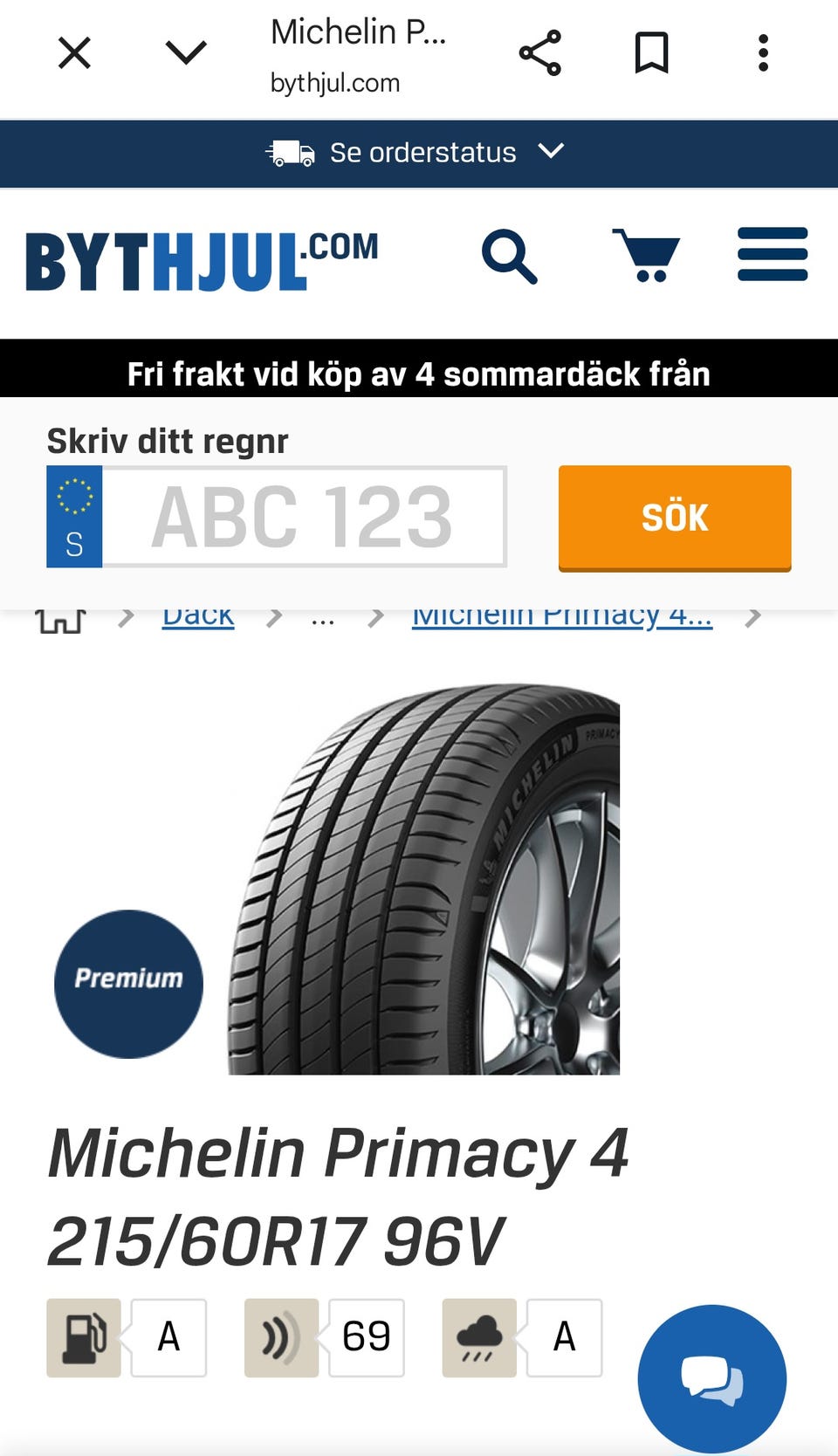The image size is (838, 1456).
Task: Close the browser tab
Action: (x=74, y=54)
